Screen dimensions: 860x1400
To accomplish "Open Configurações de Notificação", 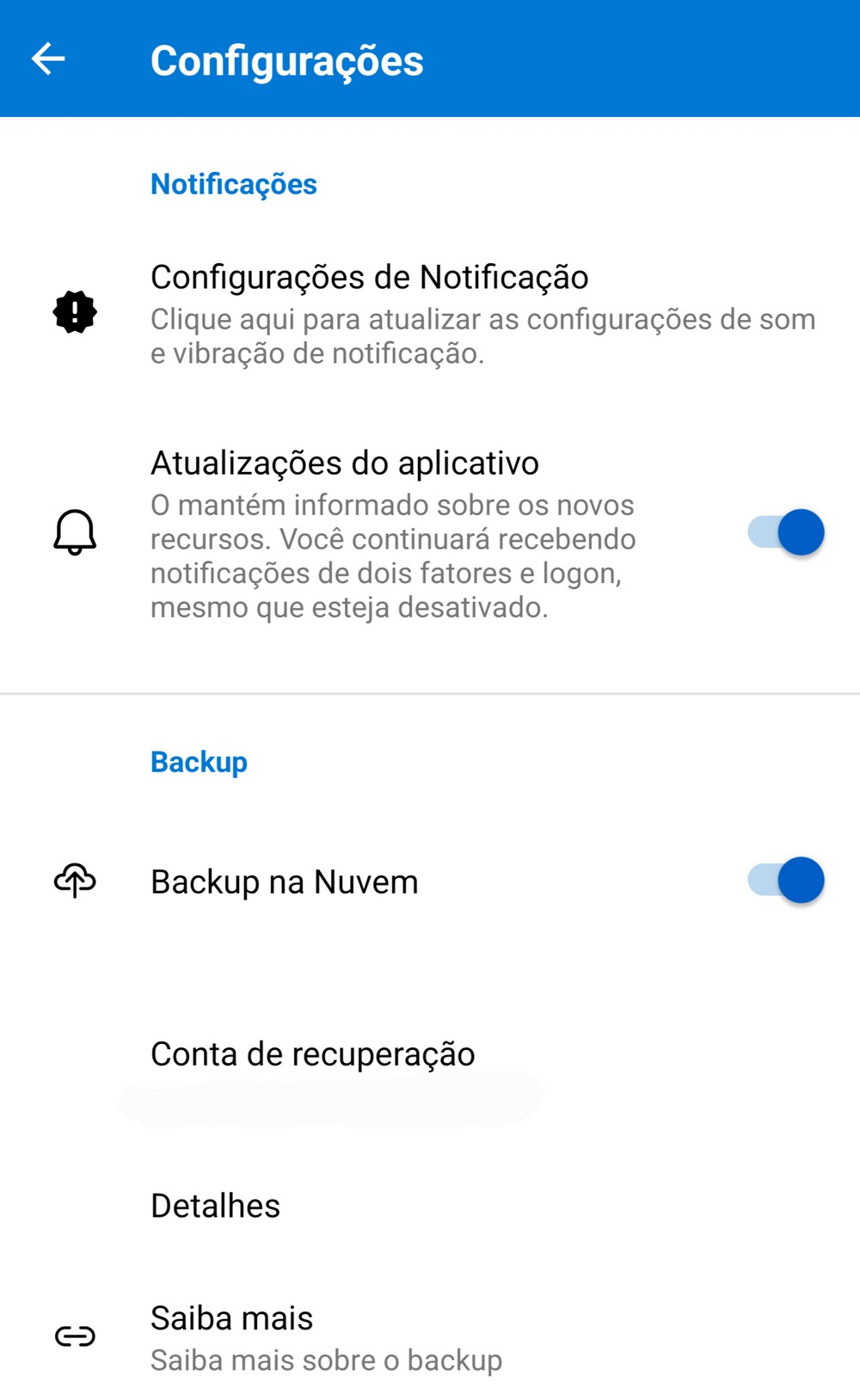I will 430,313.
